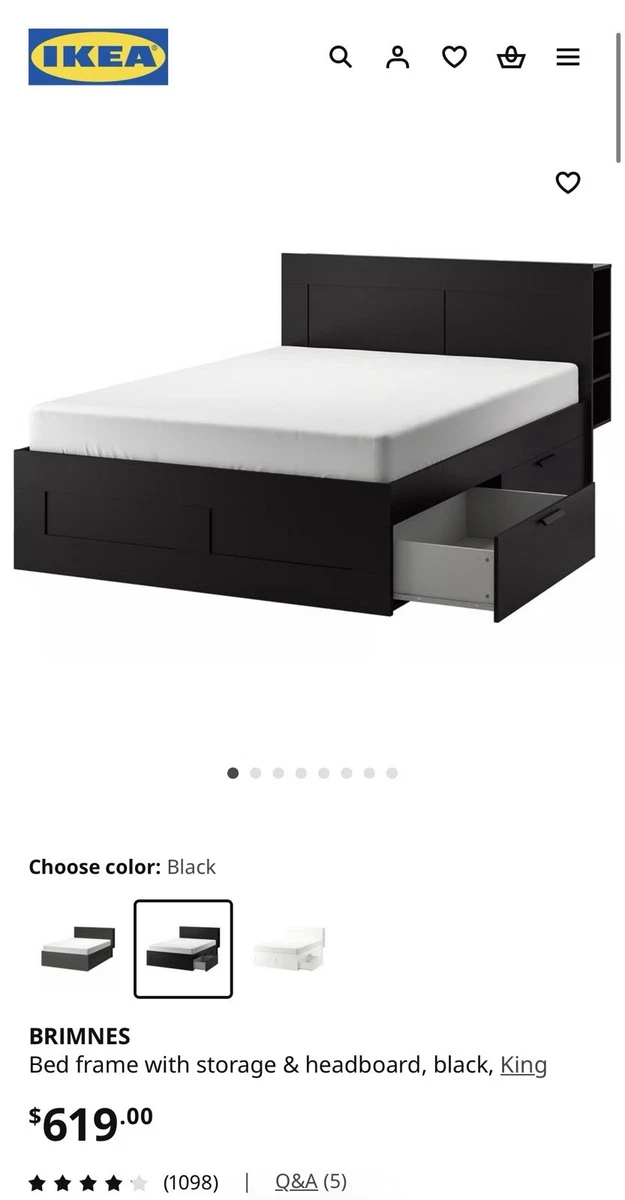Select the gray bed color option
Screen dimensions: 625x1200
point(78,948)
